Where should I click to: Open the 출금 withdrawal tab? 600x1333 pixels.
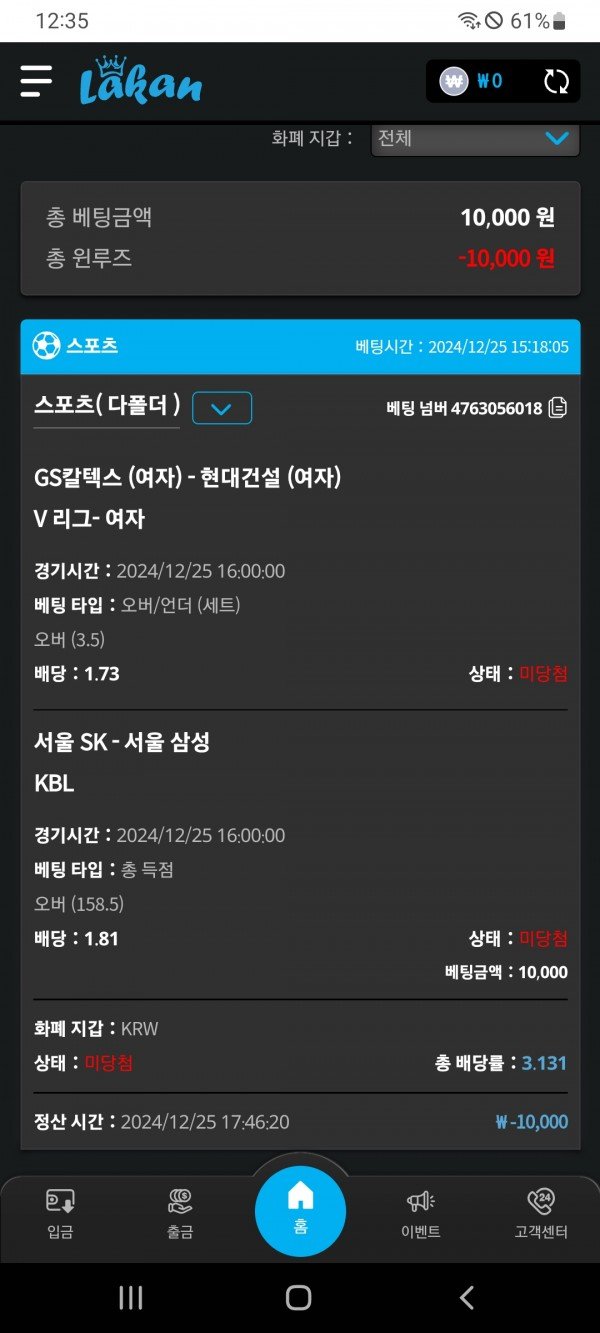coord(180,1213)
